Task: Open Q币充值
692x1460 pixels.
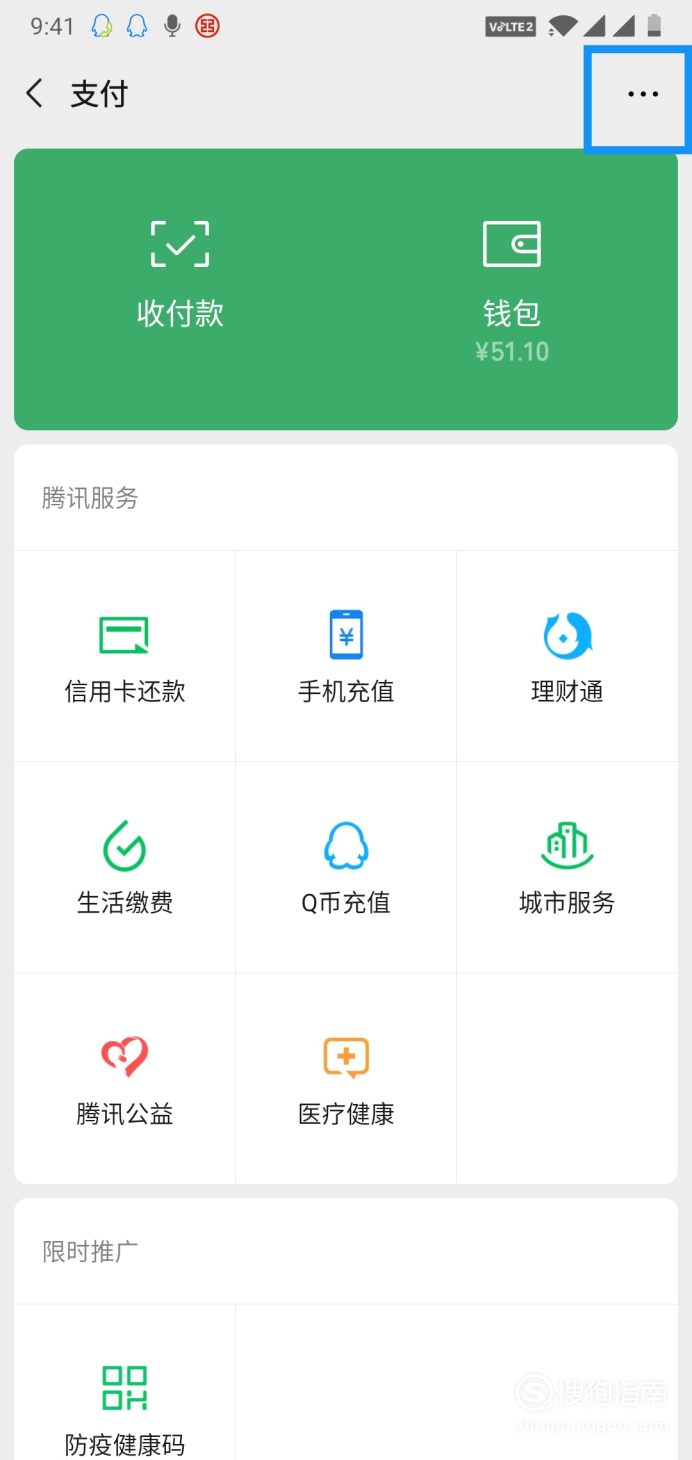Action: point(346,867)
